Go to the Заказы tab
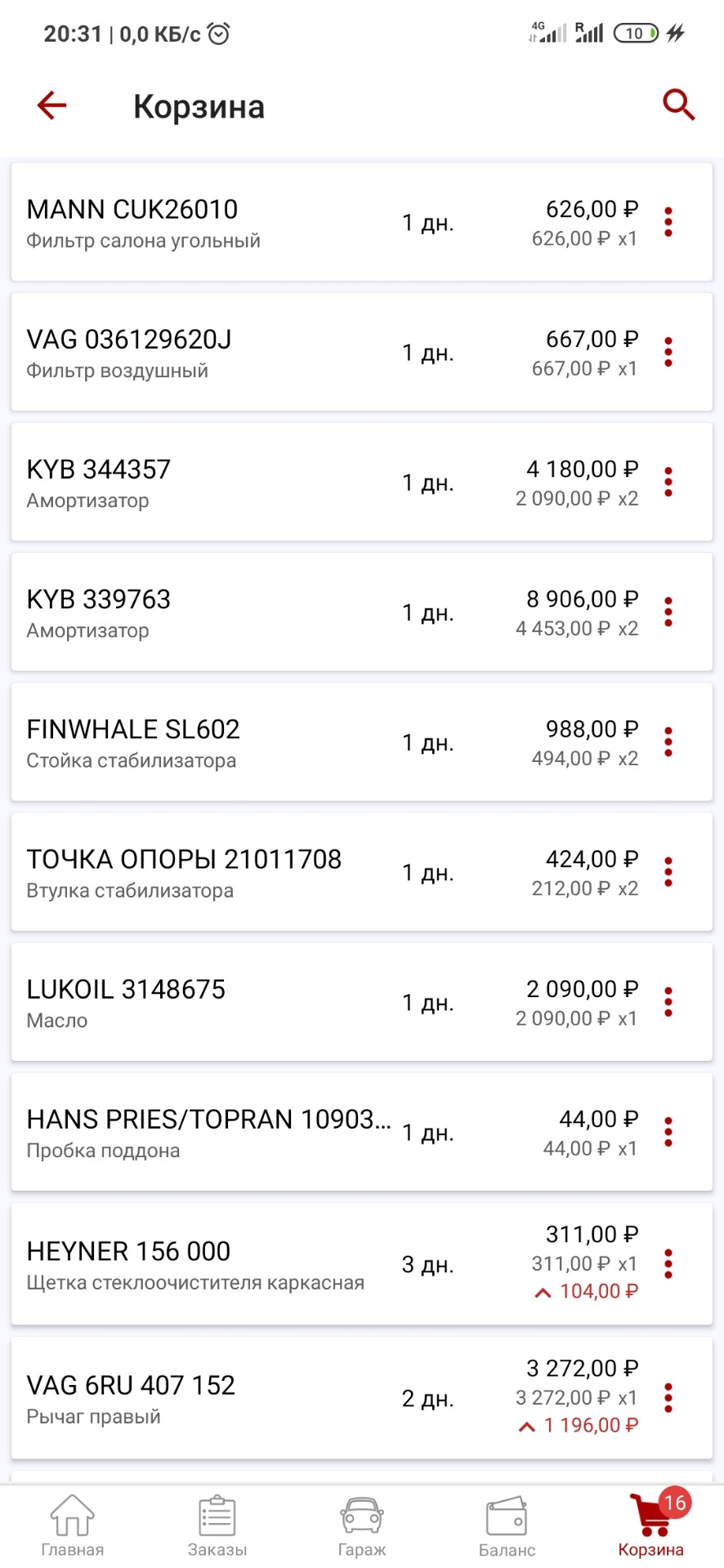Image resolution: width=724 pixels, height=1568 pixels. coord(217,1526)
